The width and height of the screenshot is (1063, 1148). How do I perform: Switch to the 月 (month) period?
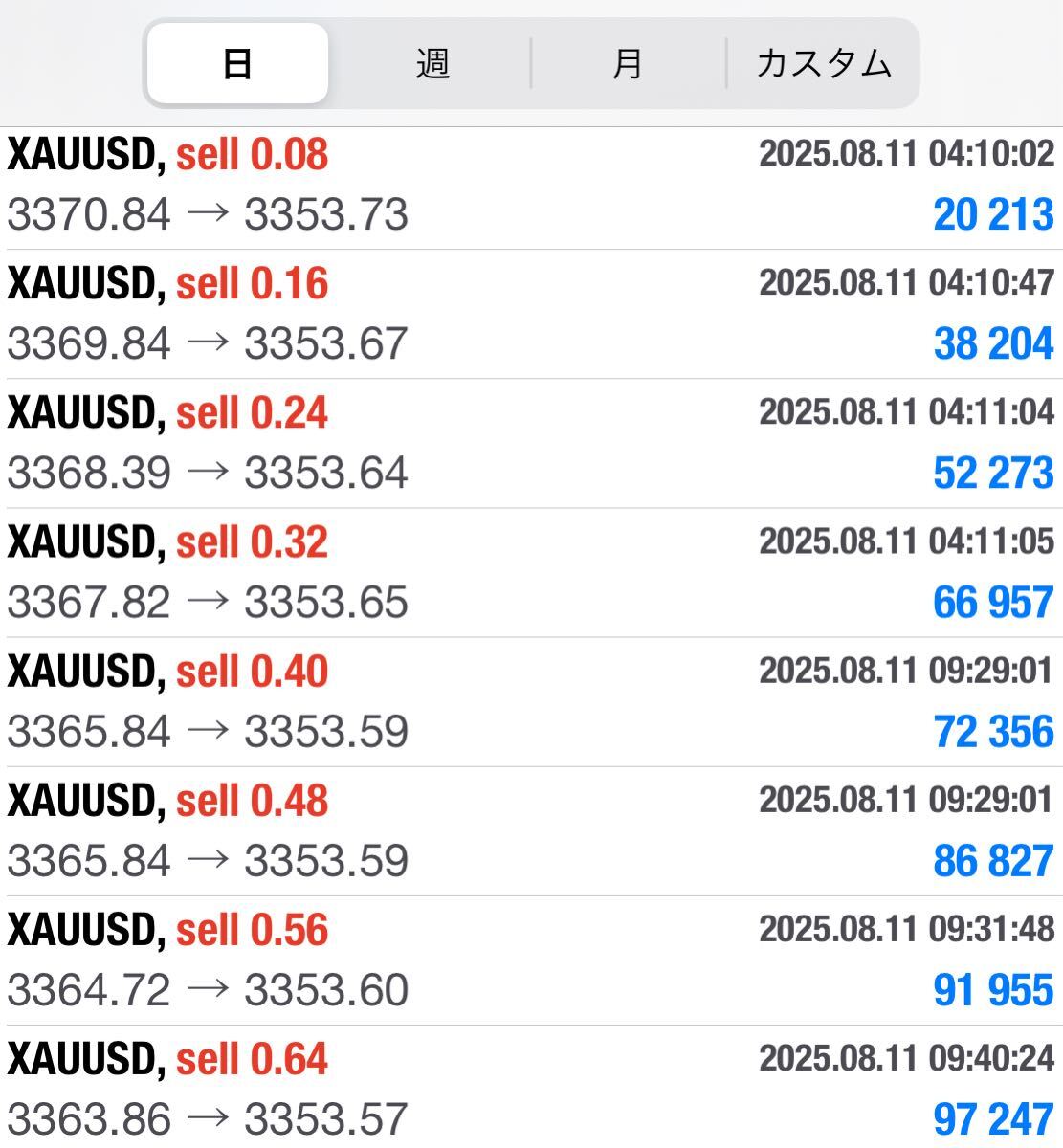point(628,64)
